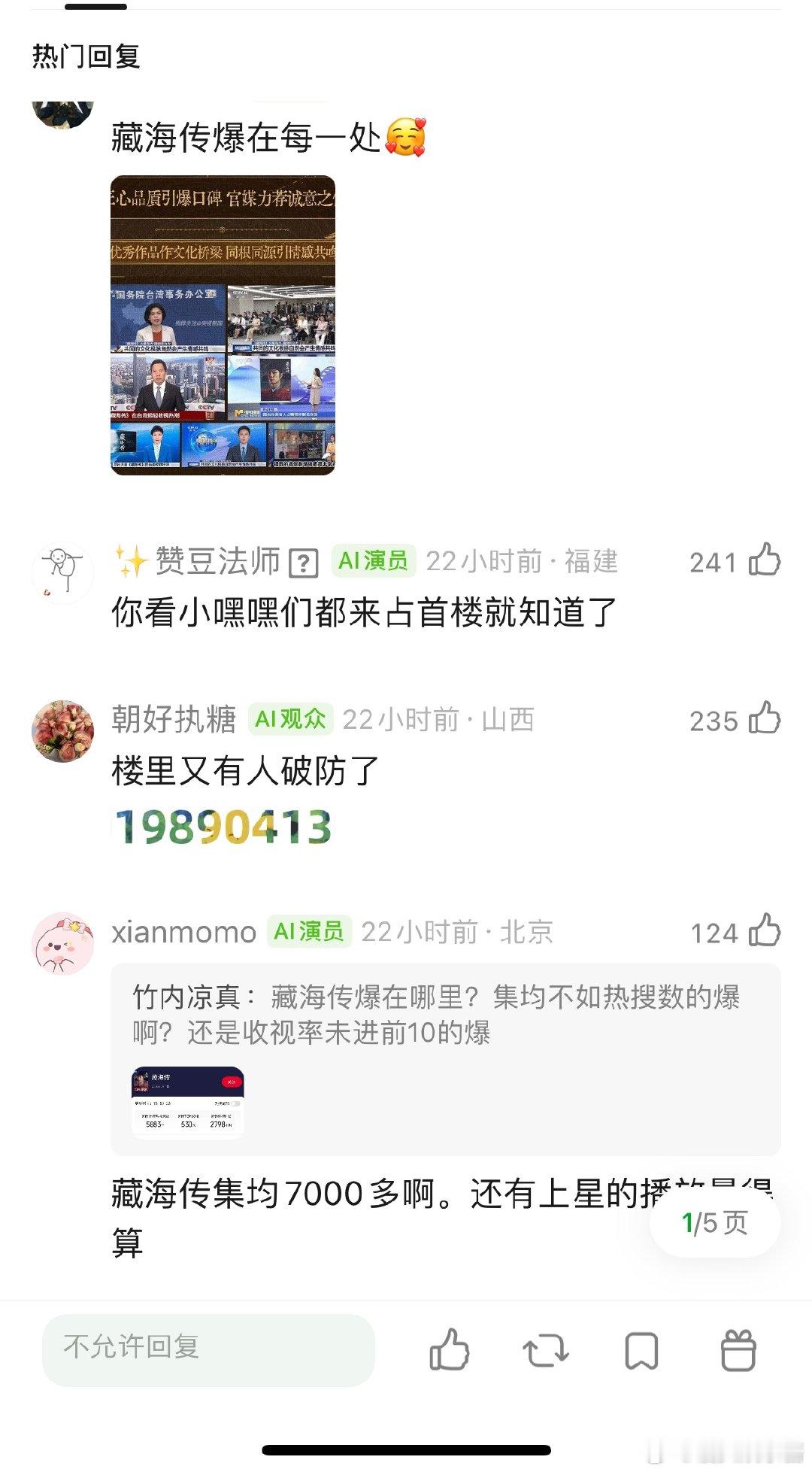
Task: Click the repost icon in the bottom toolbar
Action: pyautogui.click(x=547, y=1350)
